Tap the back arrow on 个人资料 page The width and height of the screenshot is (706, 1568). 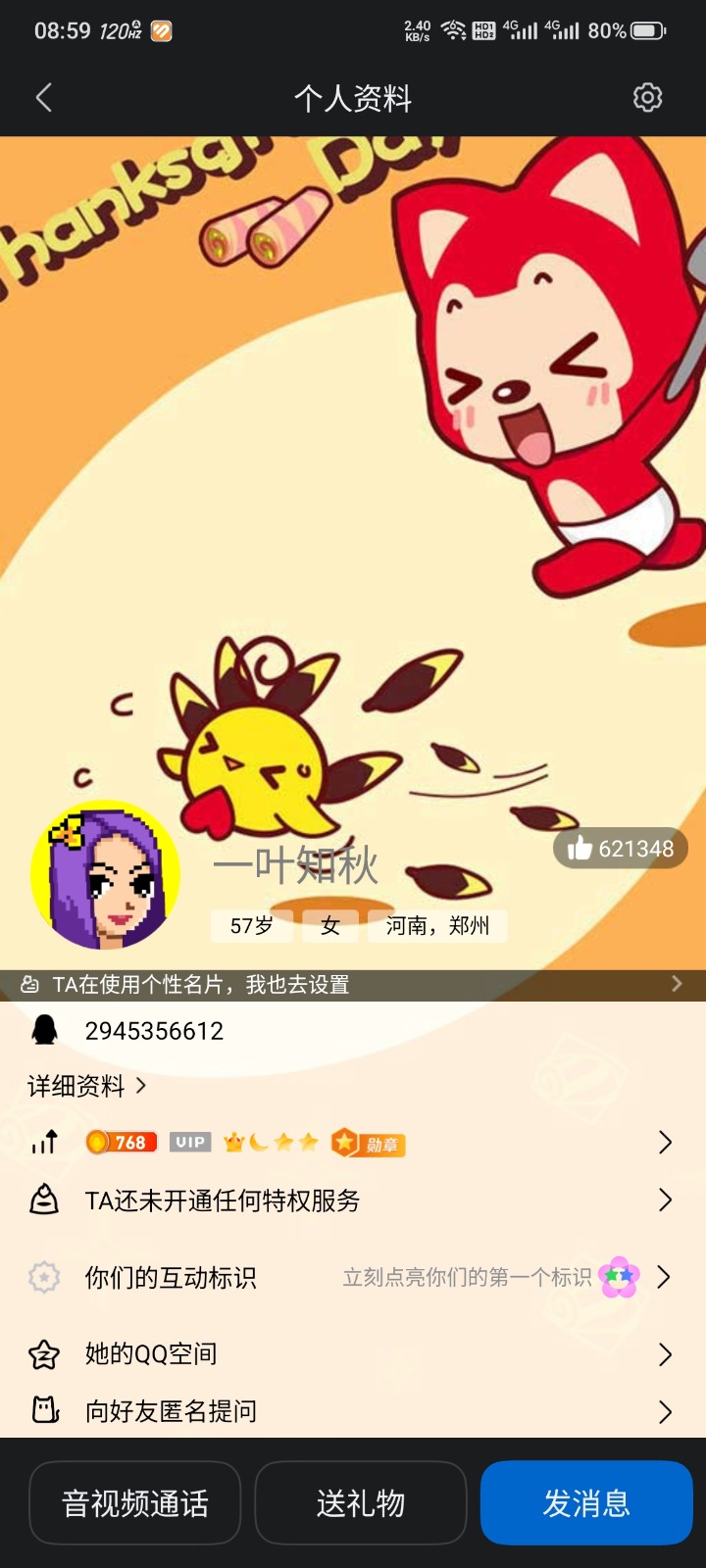[43, 98]
